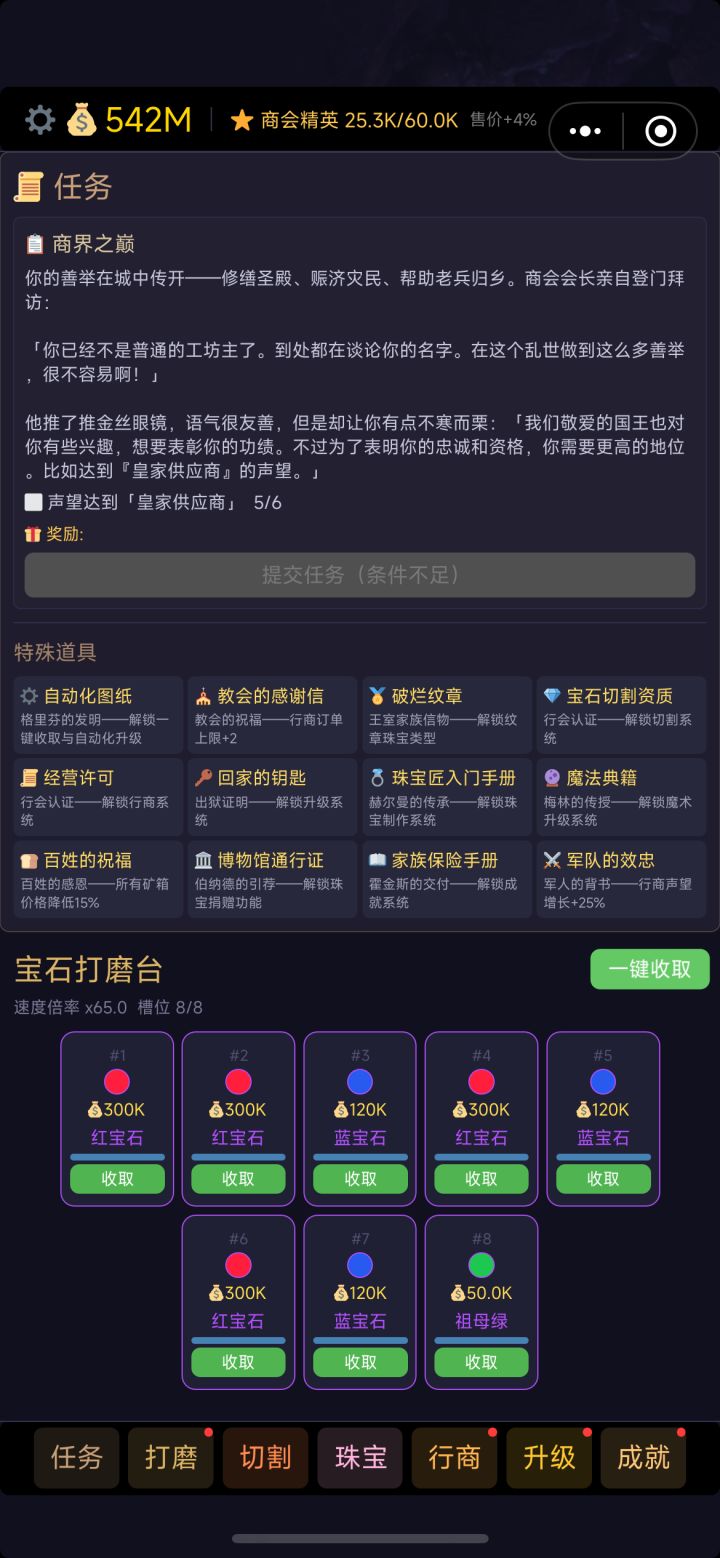The height and width of the screenshot is (1558, 720).
Task: Open the more options ellipsis menu
Action: coord(584,129)
